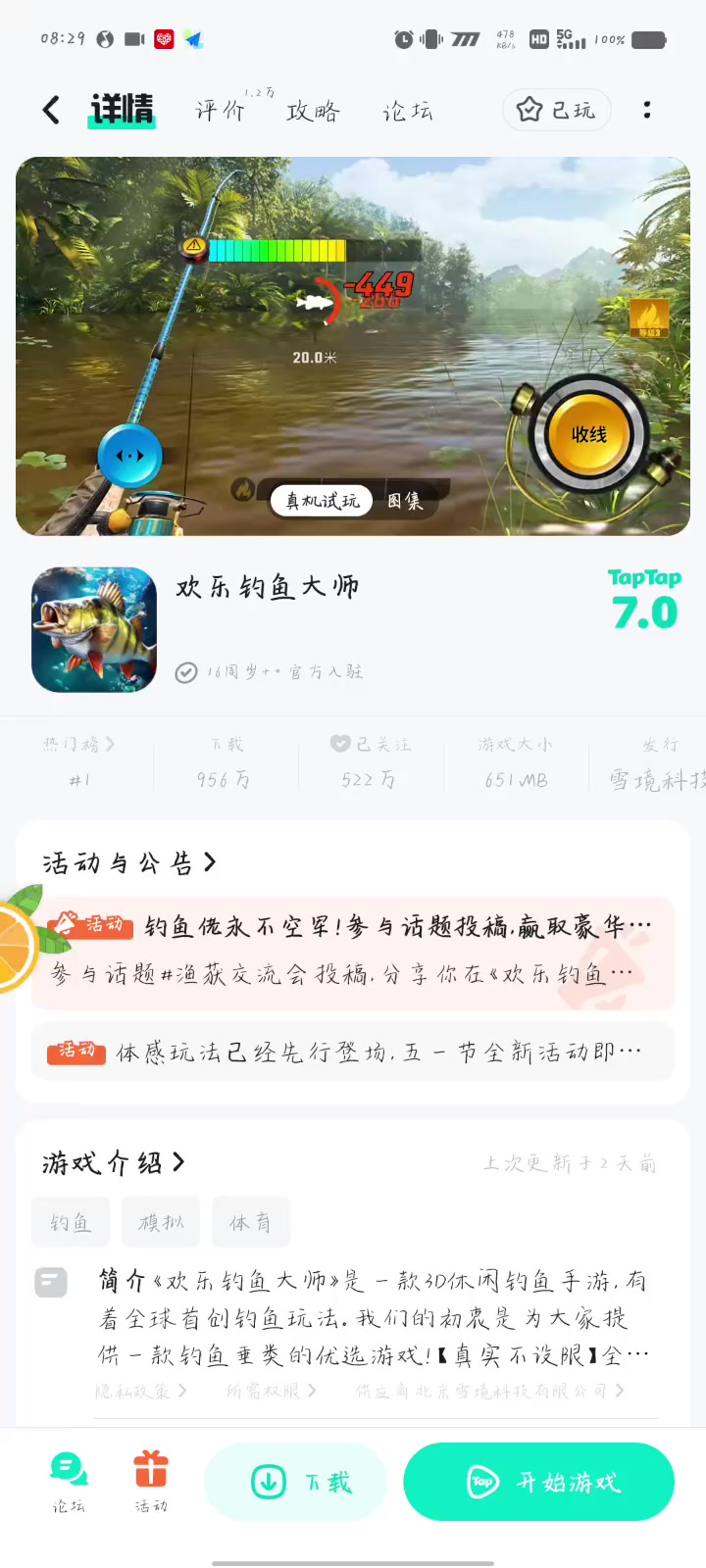Switch to the 攻略 tab
The height and width of the screenshot is (1568, 706).
(313, 111)
